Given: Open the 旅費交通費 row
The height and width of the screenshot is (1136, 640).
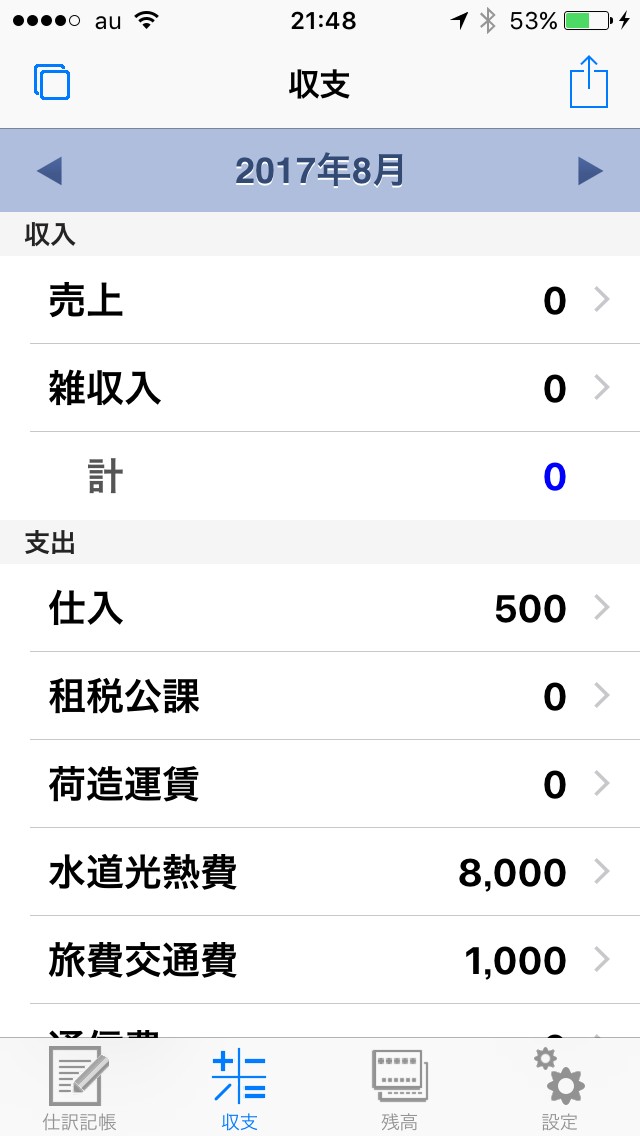Looking at the screenshot, I should coord(320,960).
